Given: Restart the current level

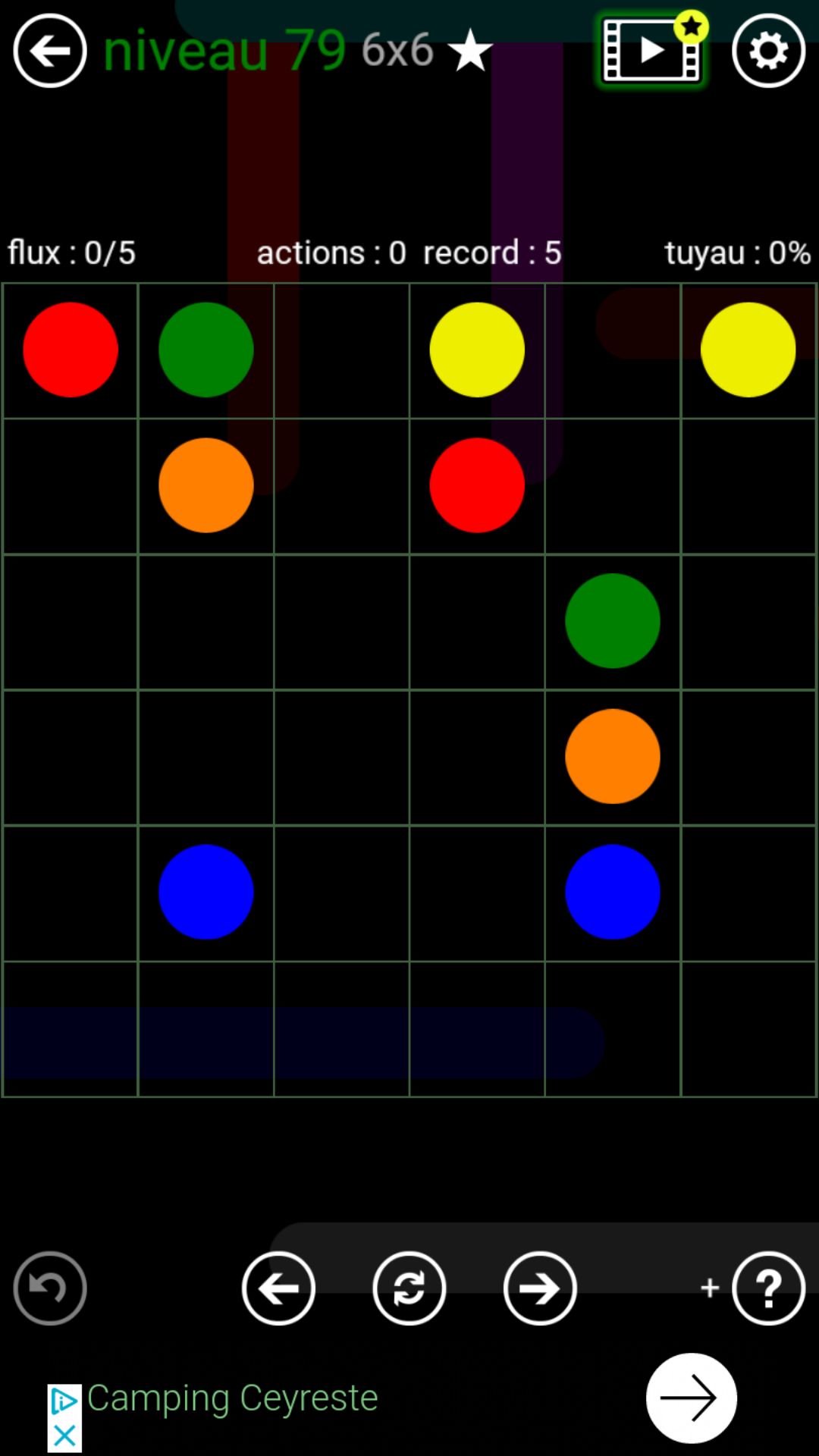Looking at the screenshot, I should 409,1288.
